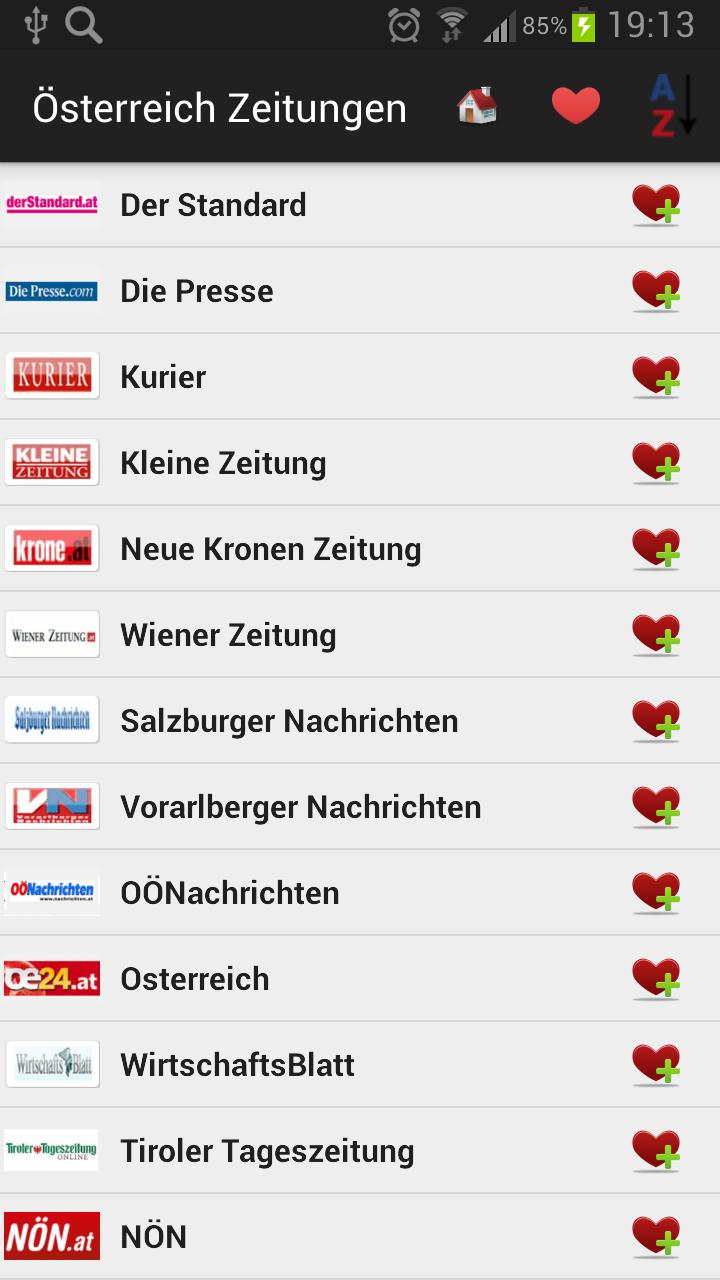Viewport: 720px width, 1280px height.
Task: Add Wiener Zeitung to favorites
Action: pyautogui.click(x=656, y=634)
